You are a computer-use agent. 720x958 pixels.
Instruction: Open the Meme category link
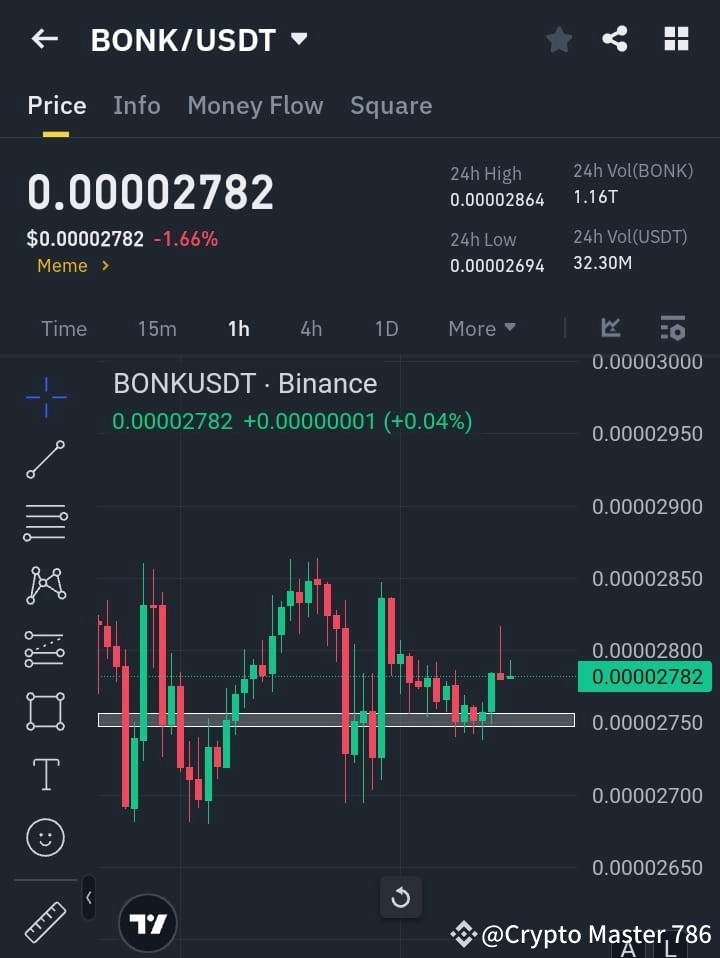[x=66, y=266]
